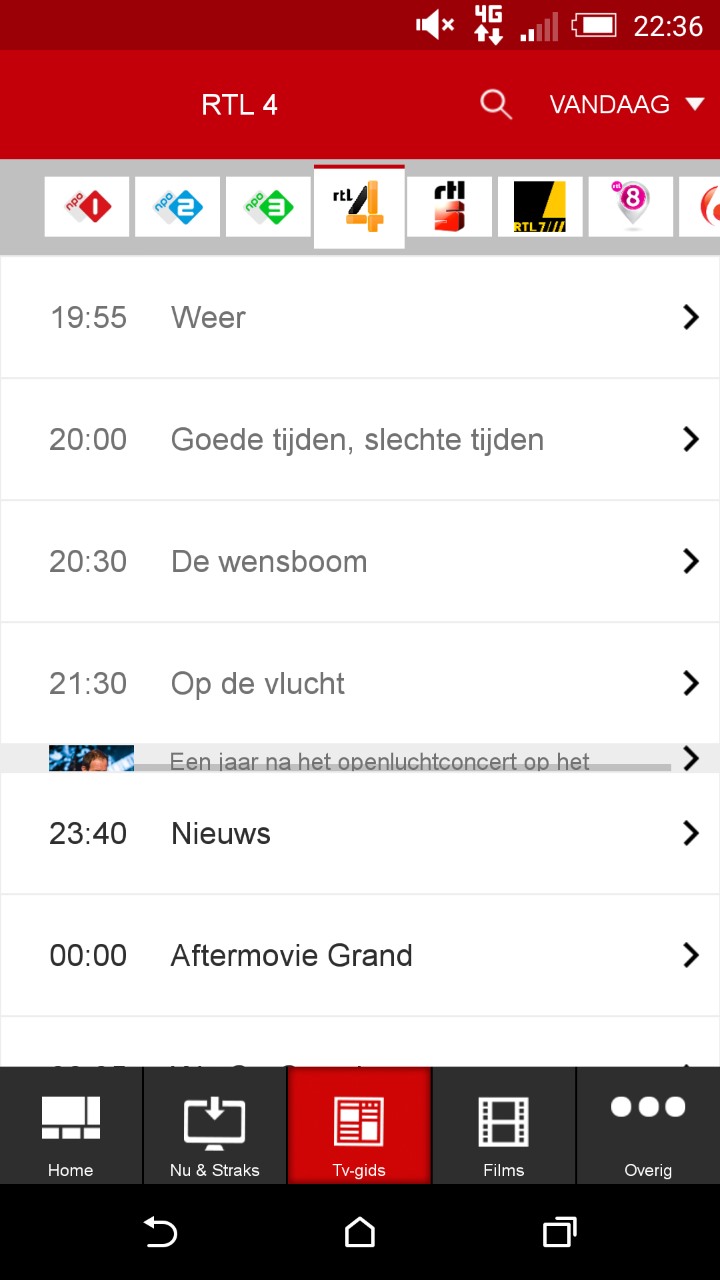Select the RTL 5 channel
Viewport: 720px width, 1280px height.
pyautogui.click(x=450, y=207)
